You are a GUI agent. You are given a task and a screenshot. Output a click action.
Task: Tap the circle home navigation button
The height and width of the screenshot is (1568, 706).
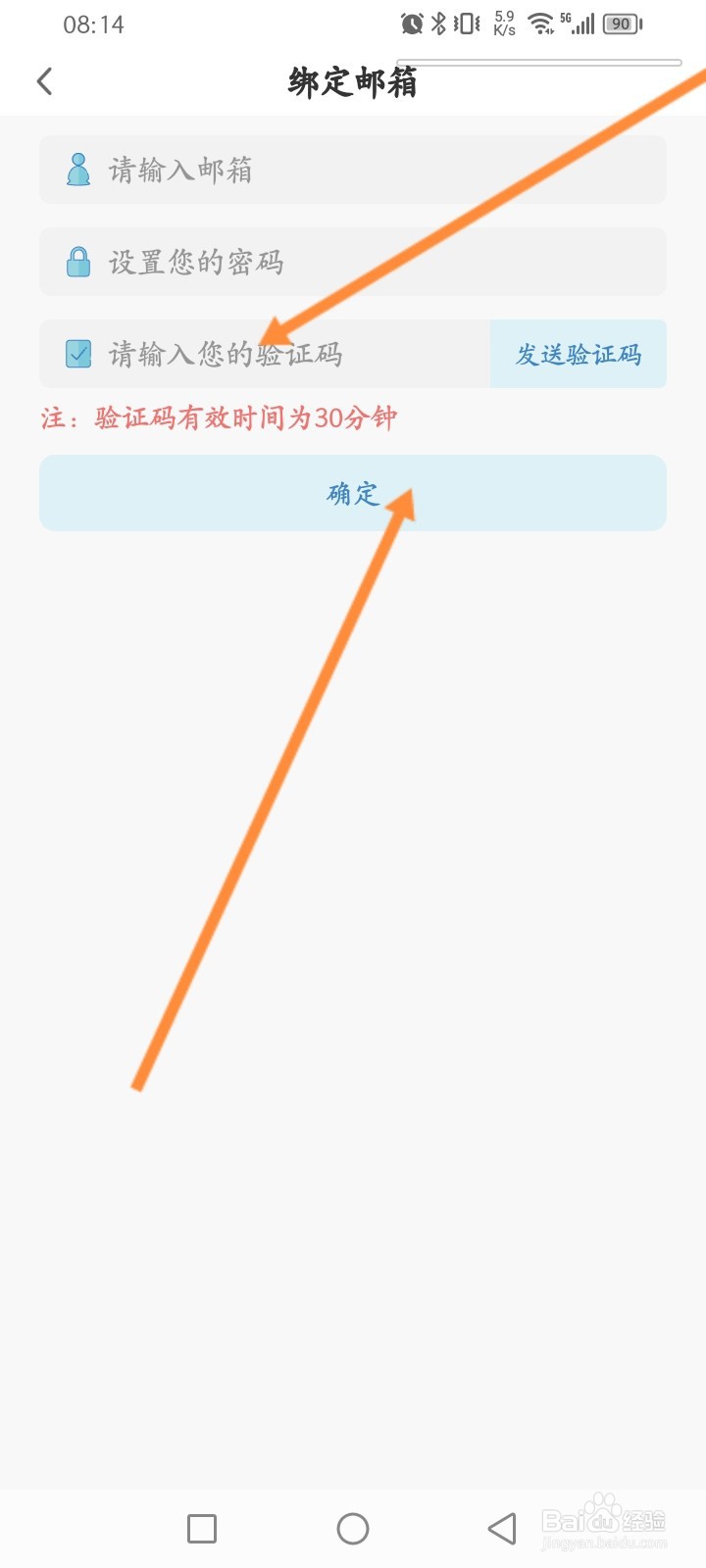coord(353,1528)
